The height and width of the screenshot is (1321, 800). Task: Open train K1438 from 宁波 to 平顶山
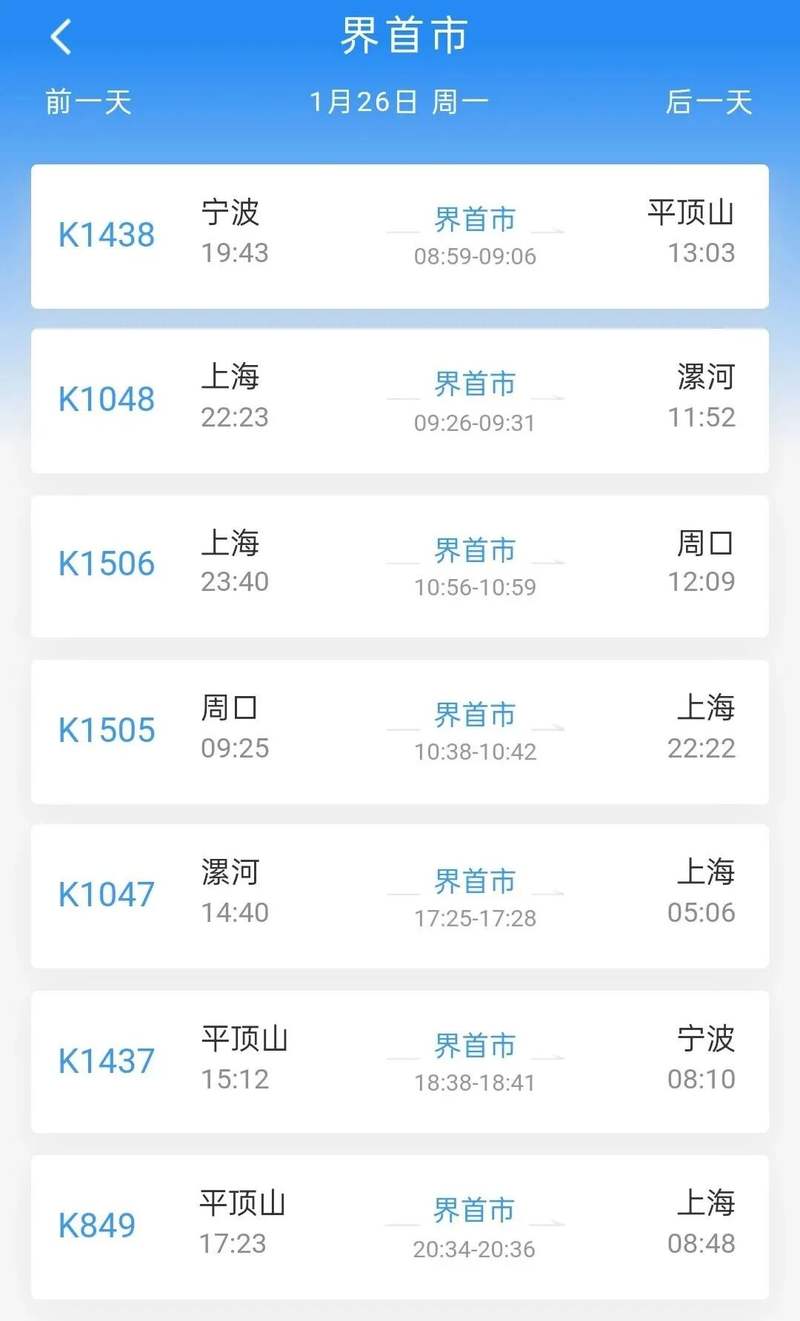(x=400, y=236)
